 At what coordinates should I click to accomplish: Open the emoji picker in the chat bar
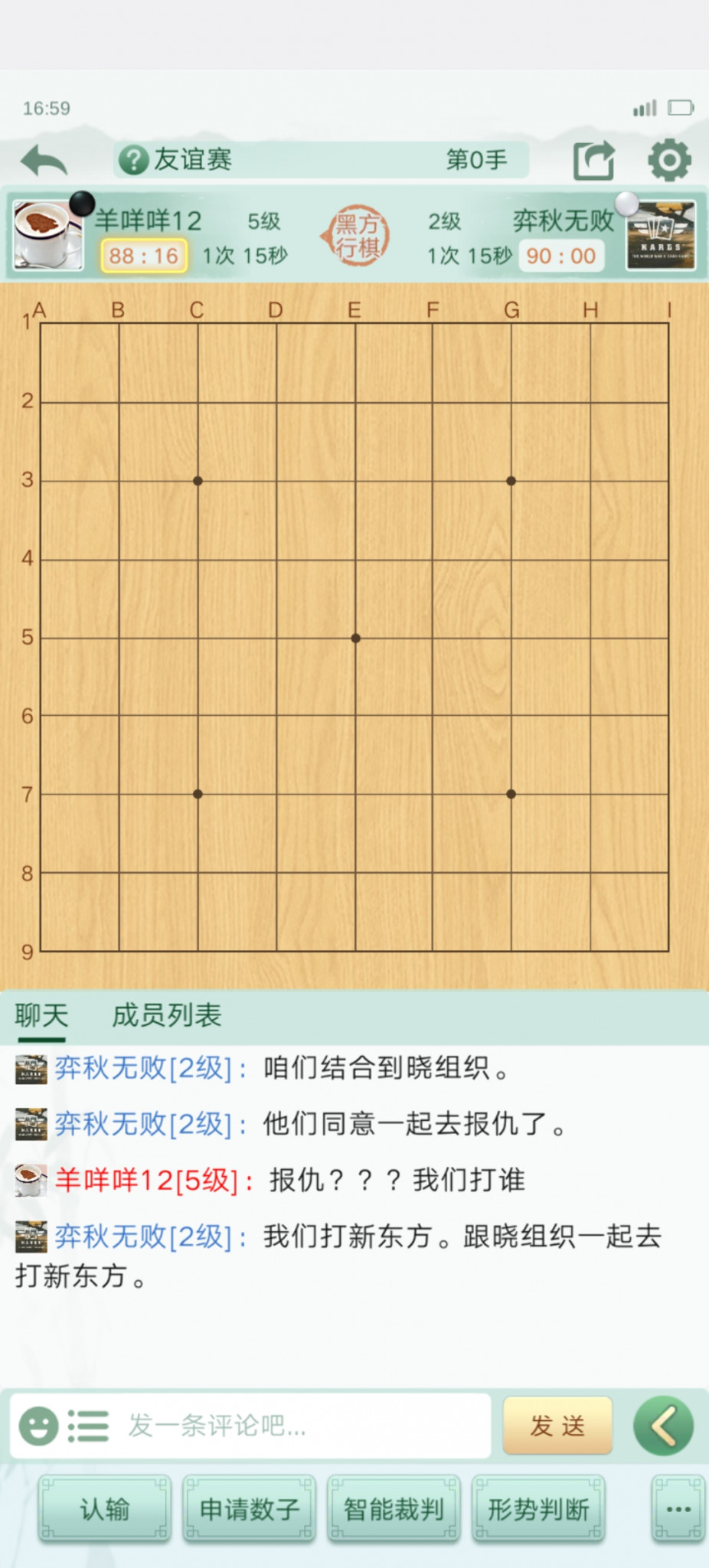coord(38,1426)
